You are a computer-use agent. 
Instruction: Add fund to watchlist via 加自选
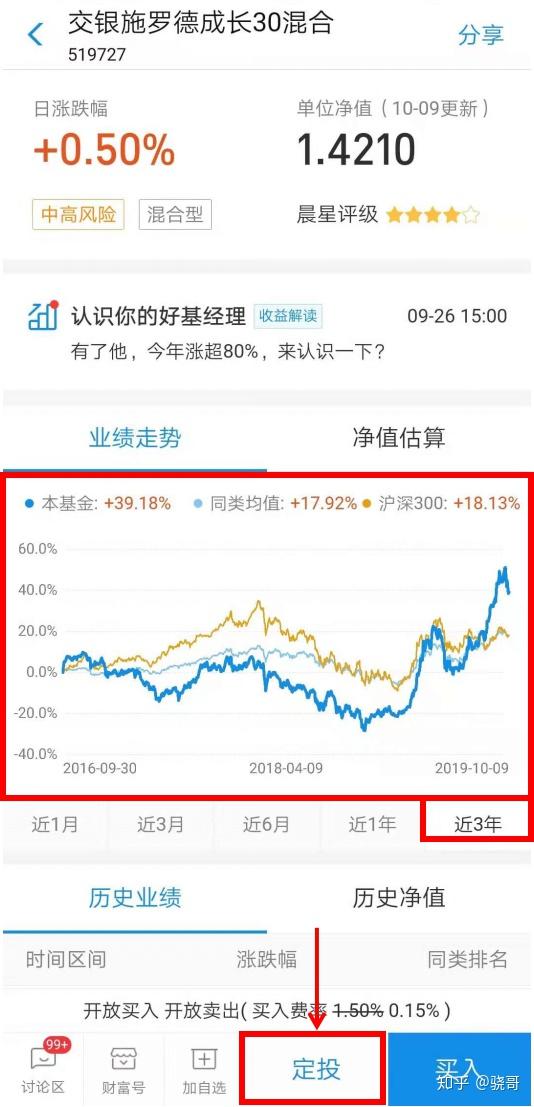204,1070
